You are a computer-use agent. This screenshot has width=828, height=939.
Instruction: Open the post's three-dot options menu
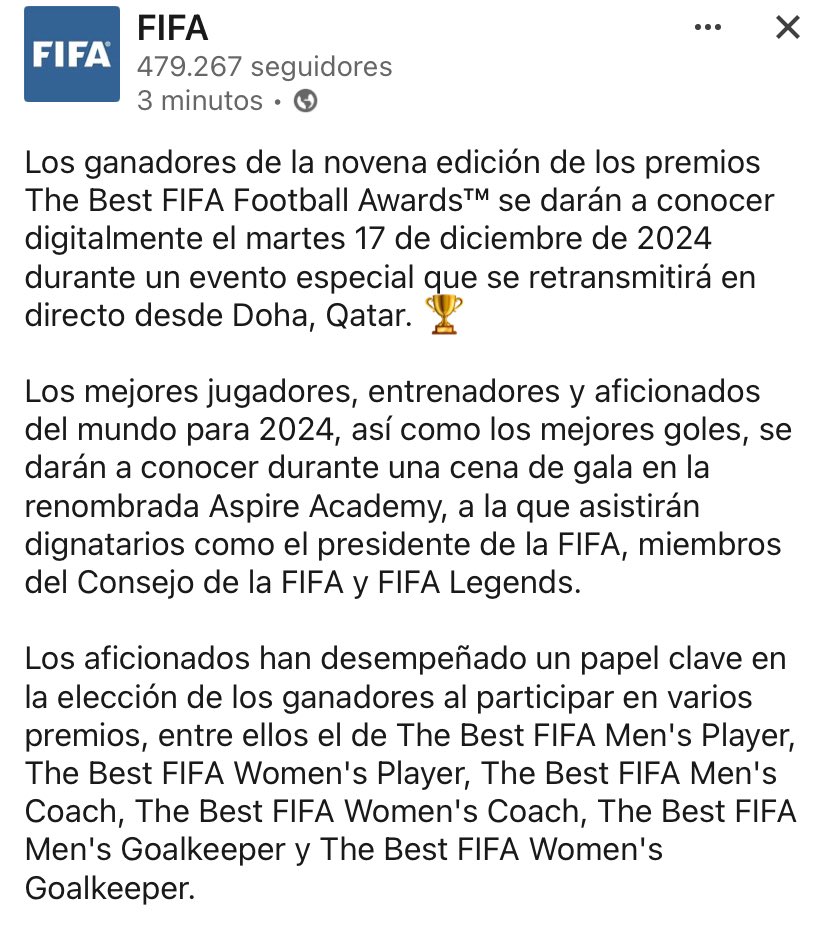coord(707,28)
